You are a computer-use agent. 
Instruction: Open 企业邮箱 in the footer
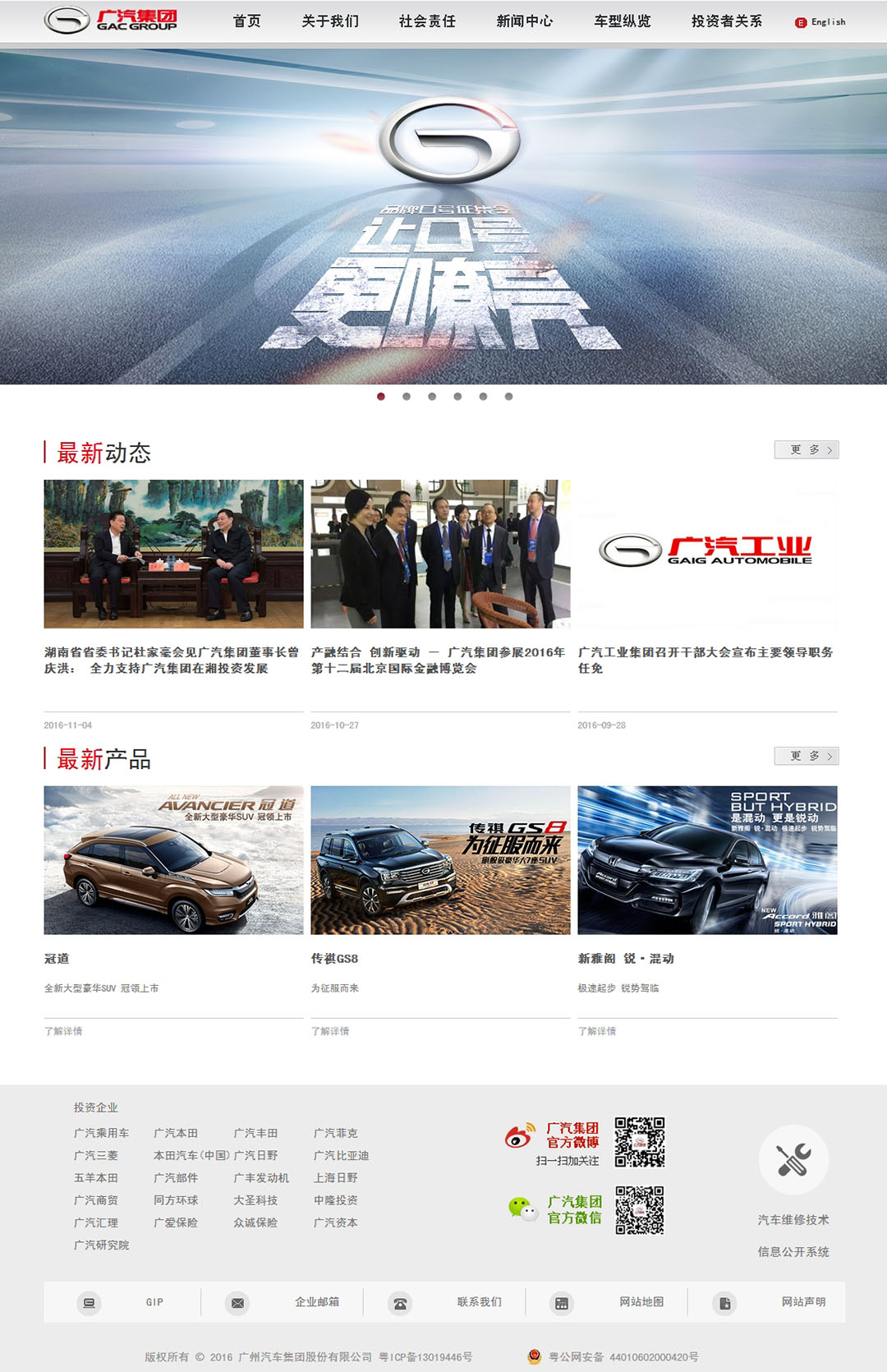[x=316, y=1302]
